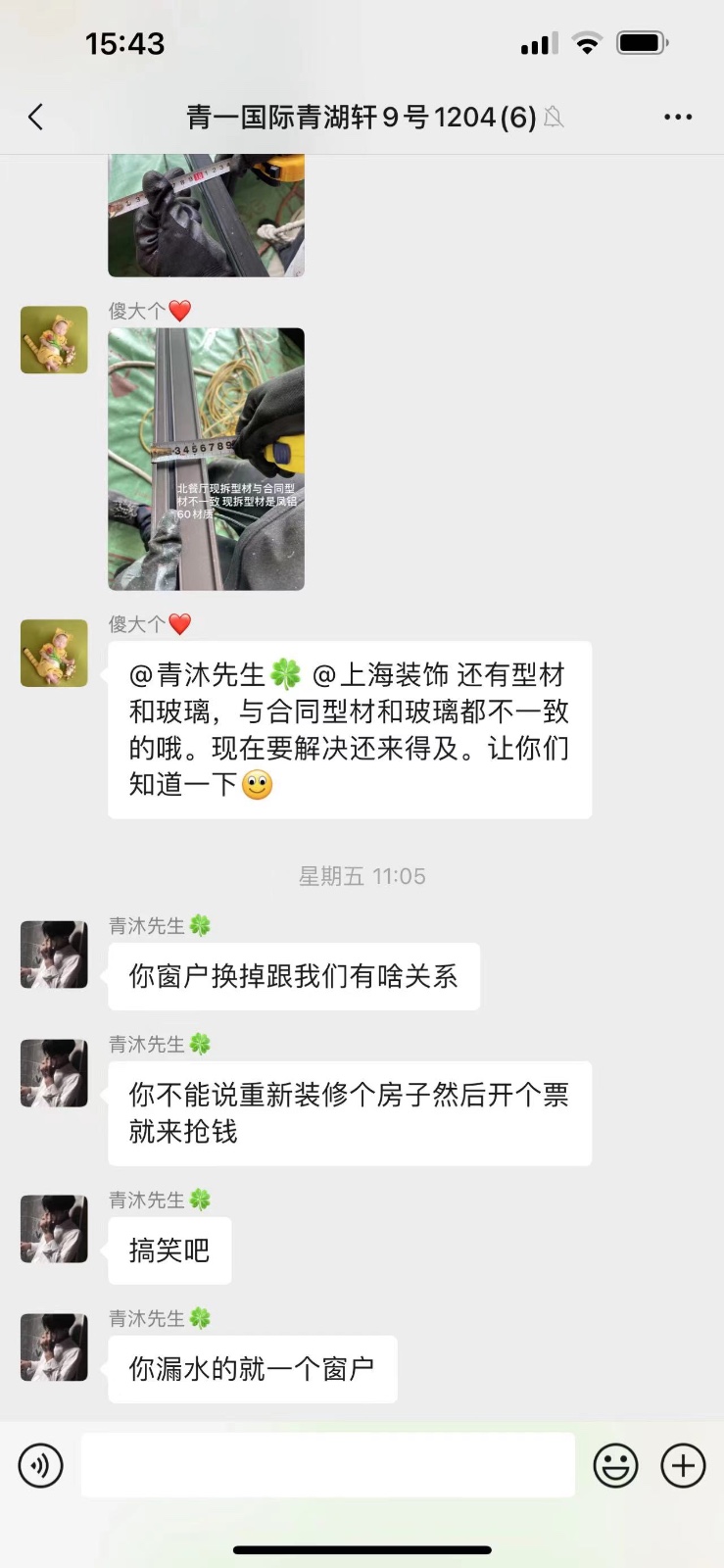This screenshot has width=724, height=1568.
Task: Open the emoji sticker panel
Action: tap(615, 1466)
